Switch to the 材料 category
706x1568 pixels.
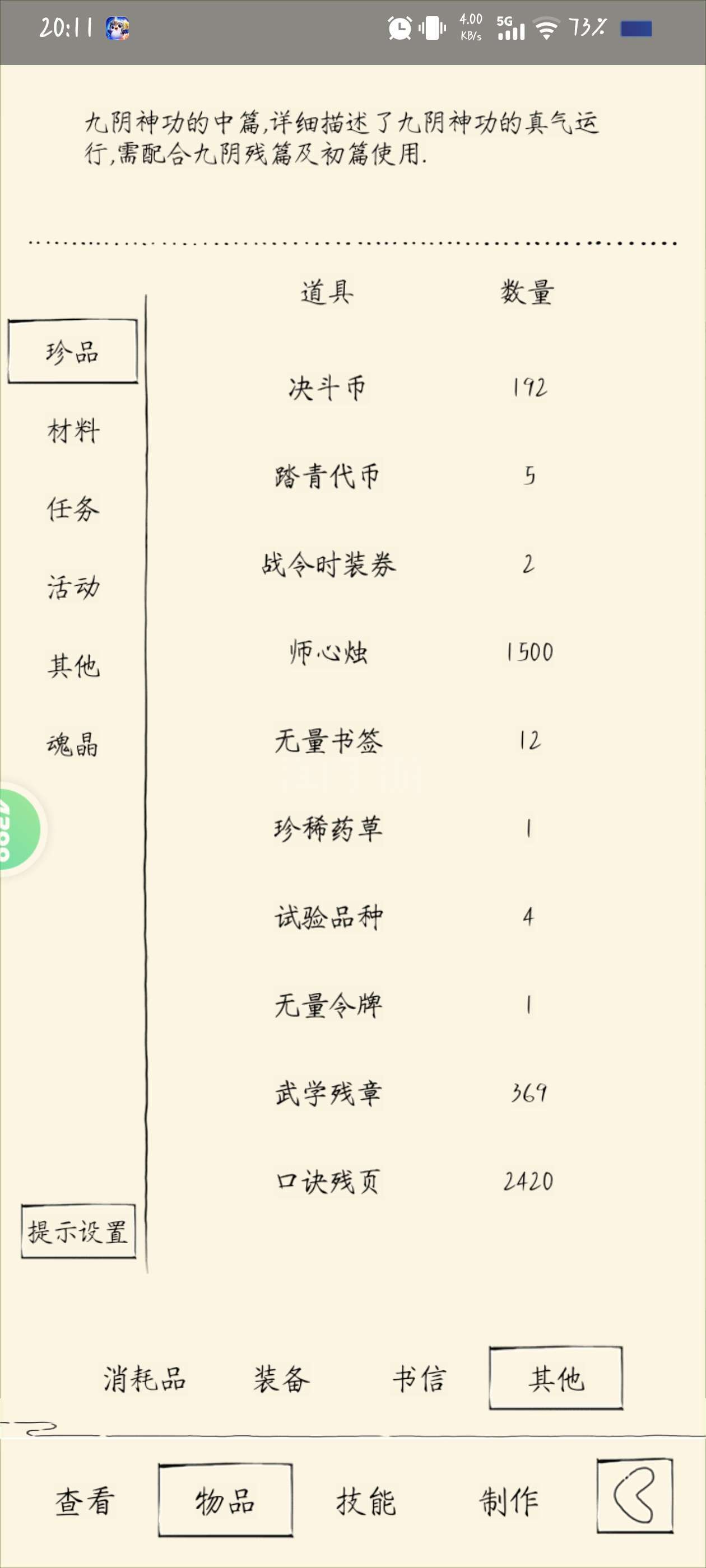73,430
